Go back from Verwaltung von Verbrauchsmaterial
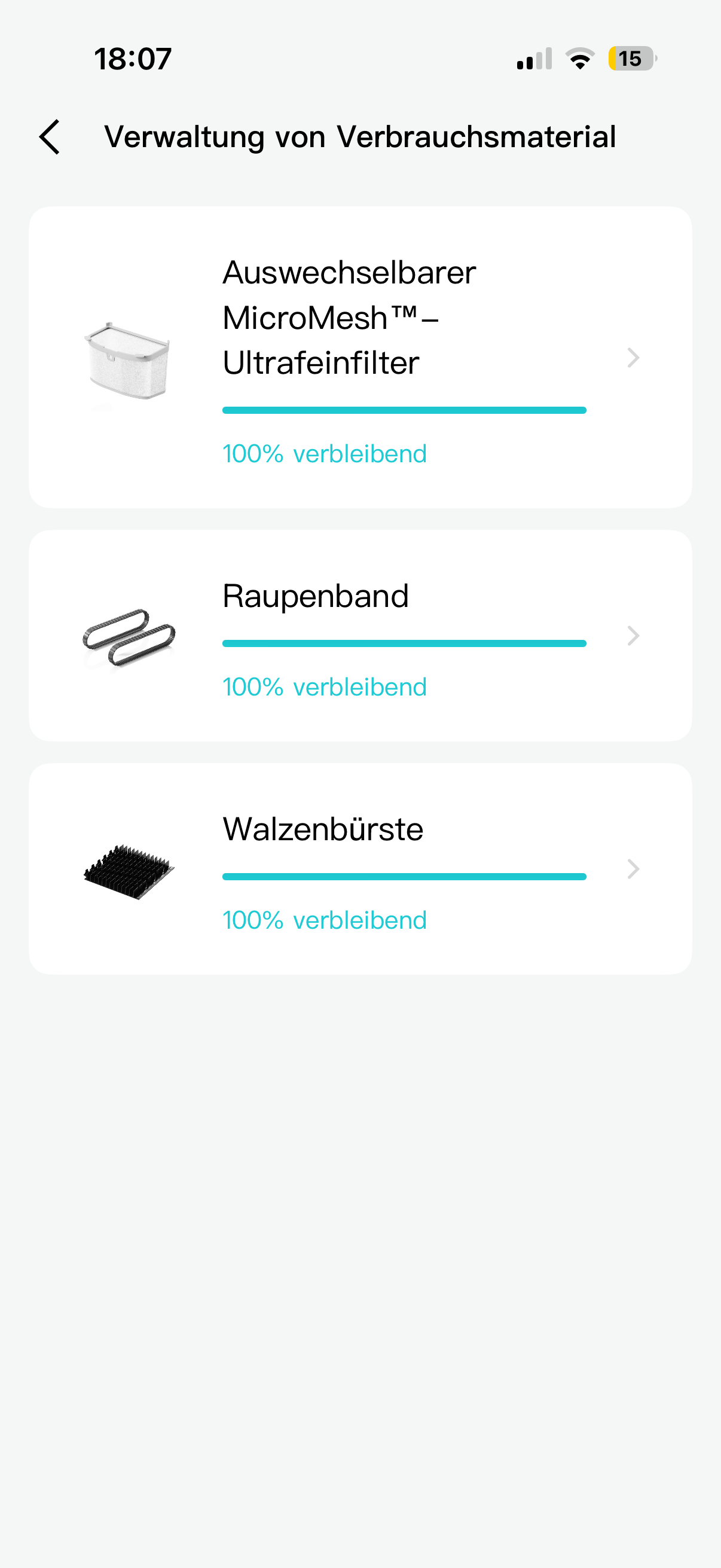Screen dimensions: 721x1568 pyautogui.click(x=50, y=136)
